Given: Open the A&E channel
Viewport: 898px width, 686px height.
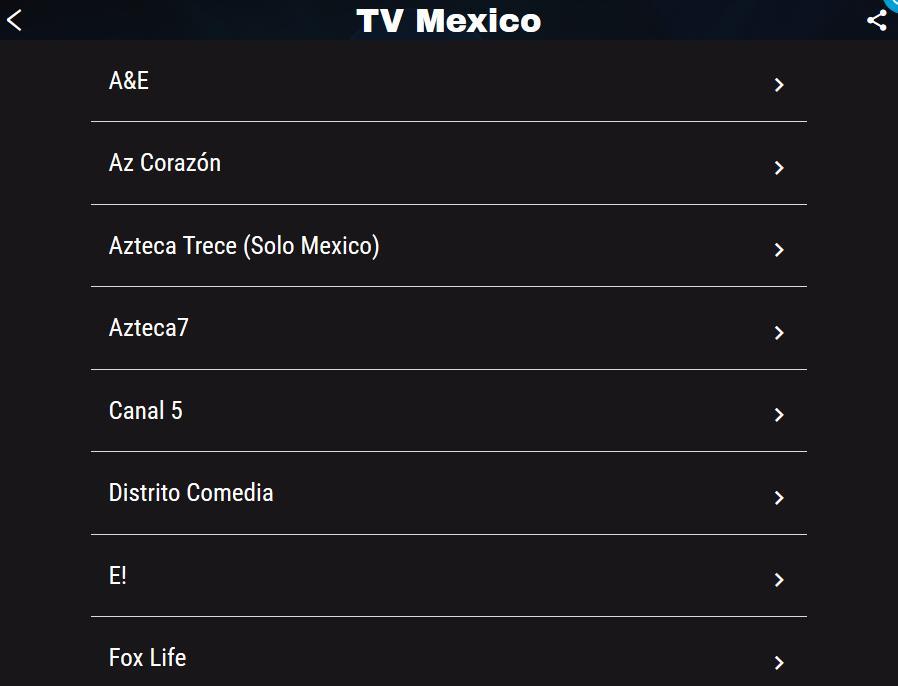Looking at the screenshot, I should [448, 82].
